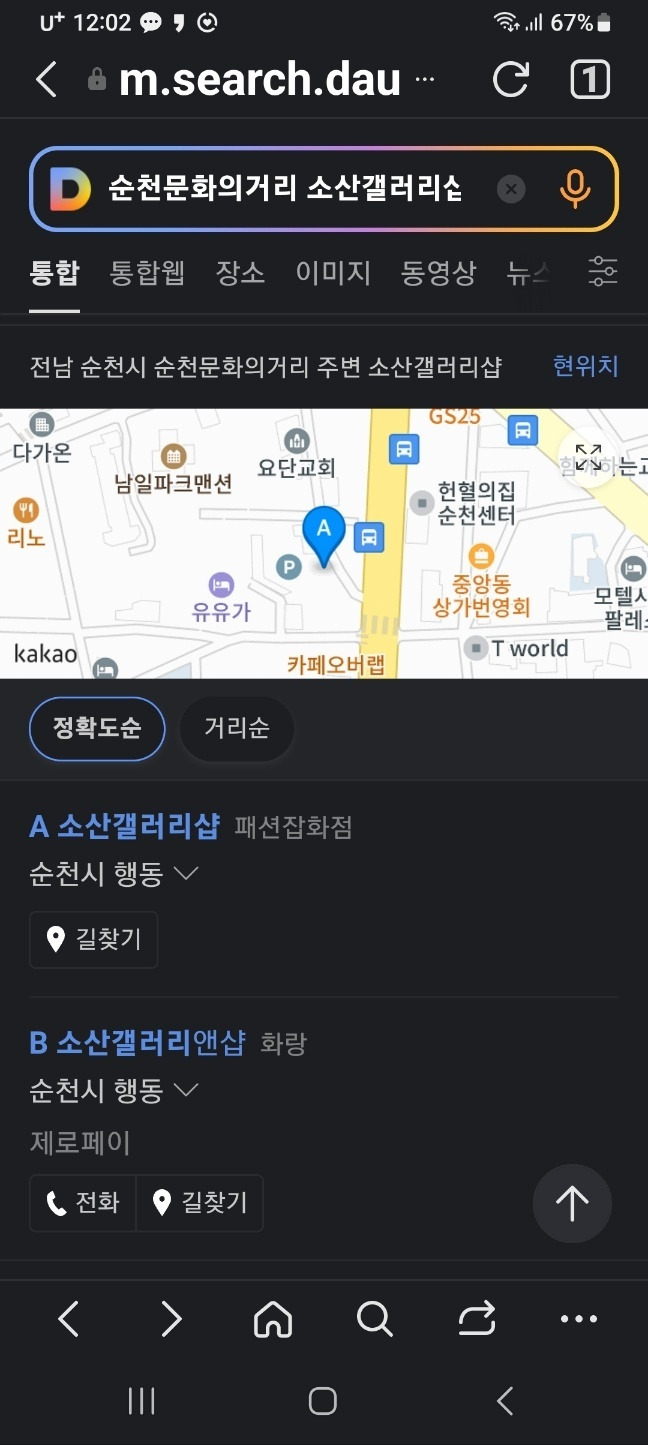This screenshot has width=648, height=1445.
Task: Jump to top with the up arrow
Action: click(572, 1203)
